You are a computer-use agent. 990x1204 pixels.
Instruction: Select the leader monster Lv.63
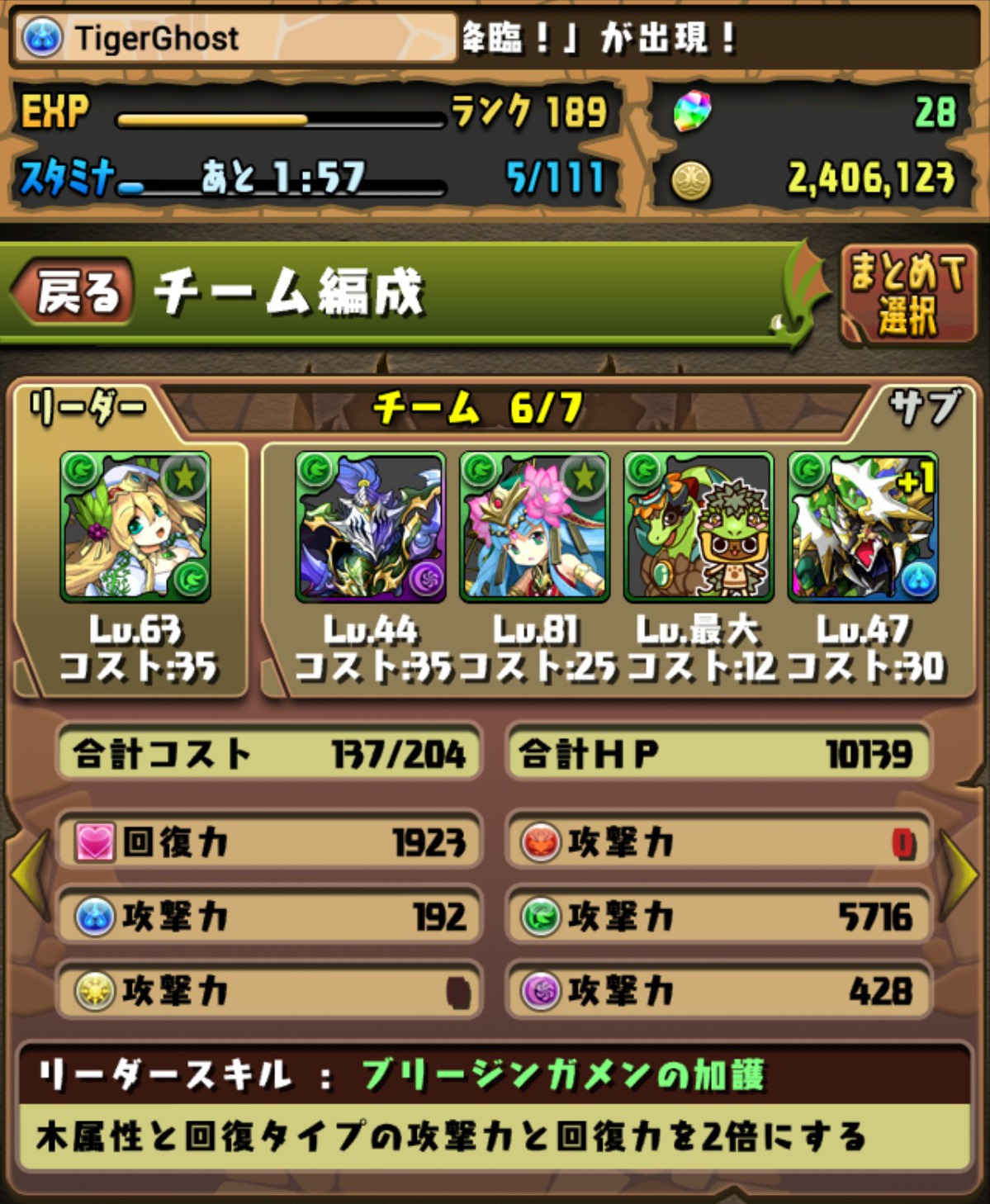click(x=135, y=527)
